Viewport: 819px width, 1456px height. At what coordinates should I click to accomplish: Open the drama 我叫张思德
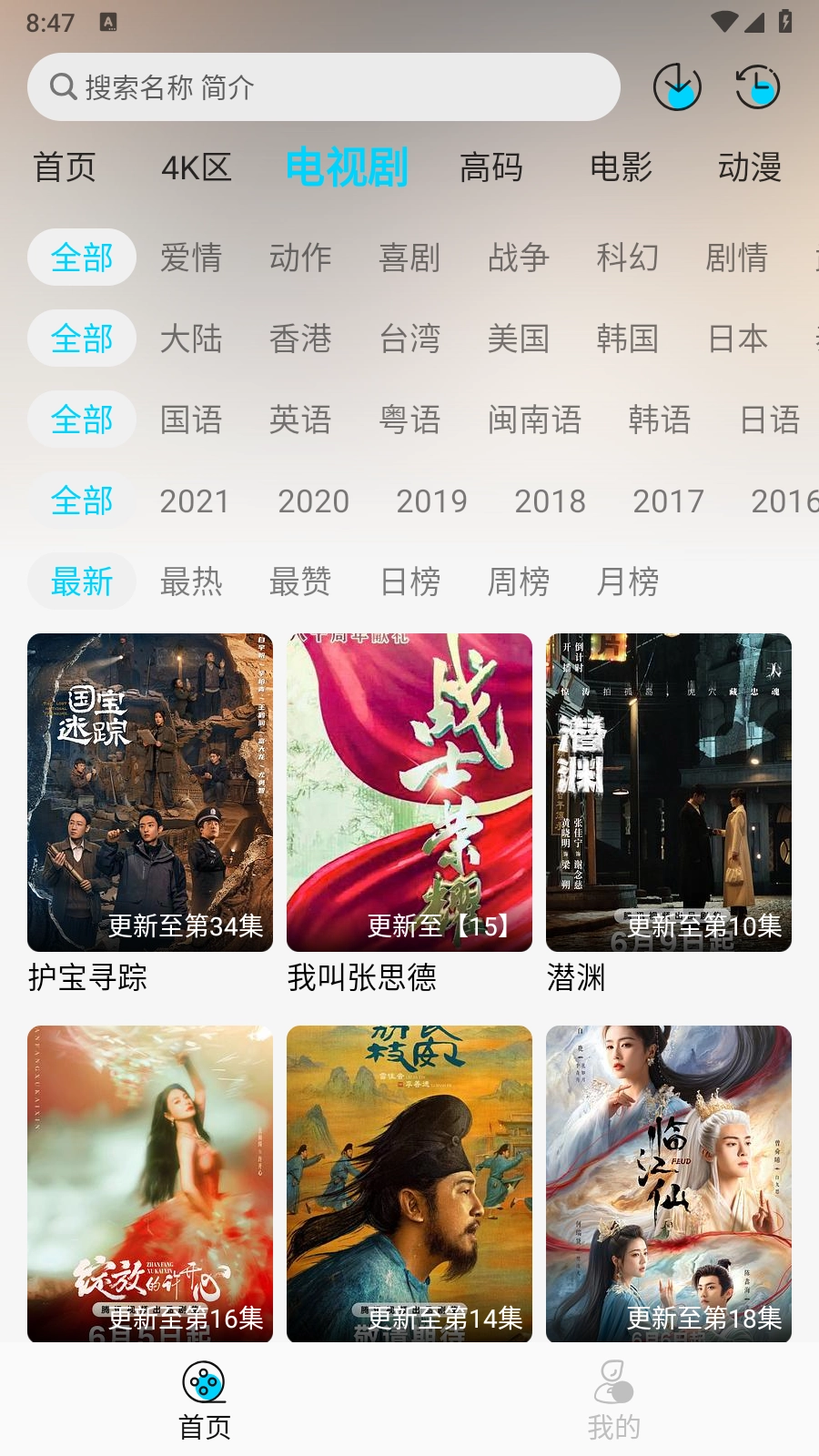409,793
